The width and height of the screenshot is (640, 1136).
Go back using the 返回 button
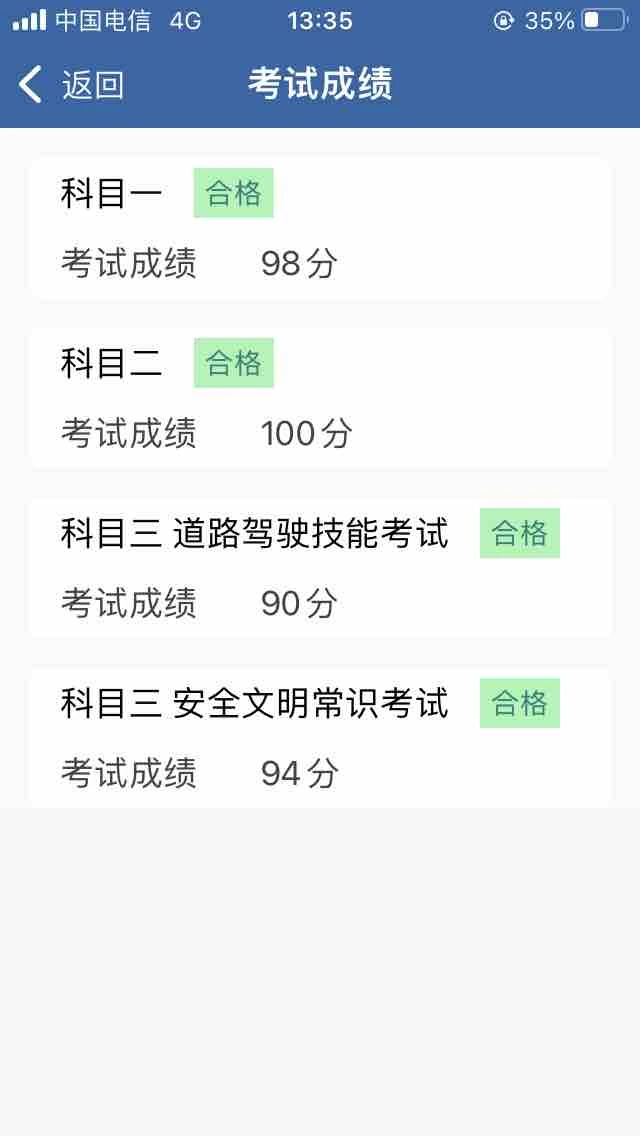[x=72, y=85]
